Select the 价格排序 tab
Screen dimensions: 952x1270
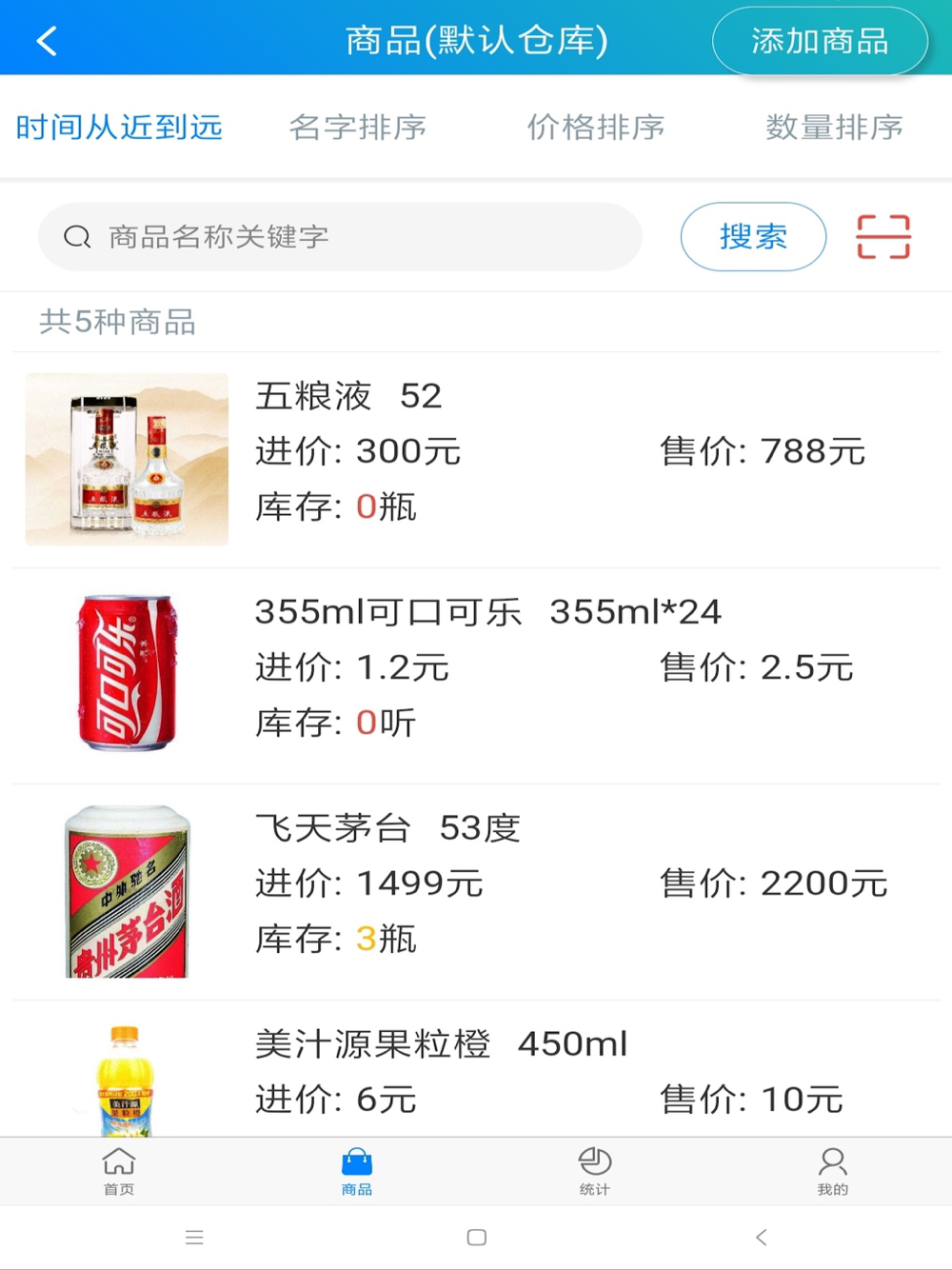click(x=595, y=127)
